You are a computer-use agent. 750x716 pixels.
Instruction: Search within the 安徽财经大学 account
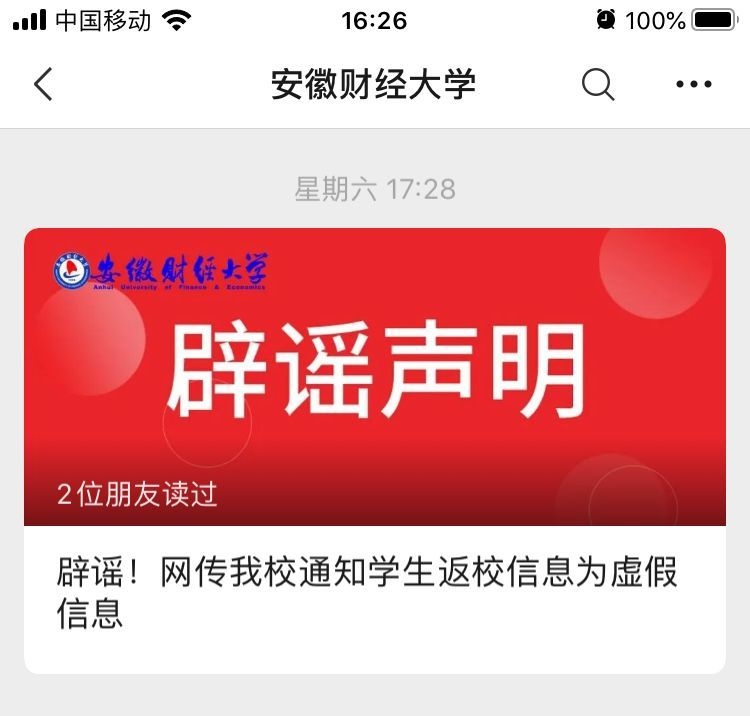(597, 85)
